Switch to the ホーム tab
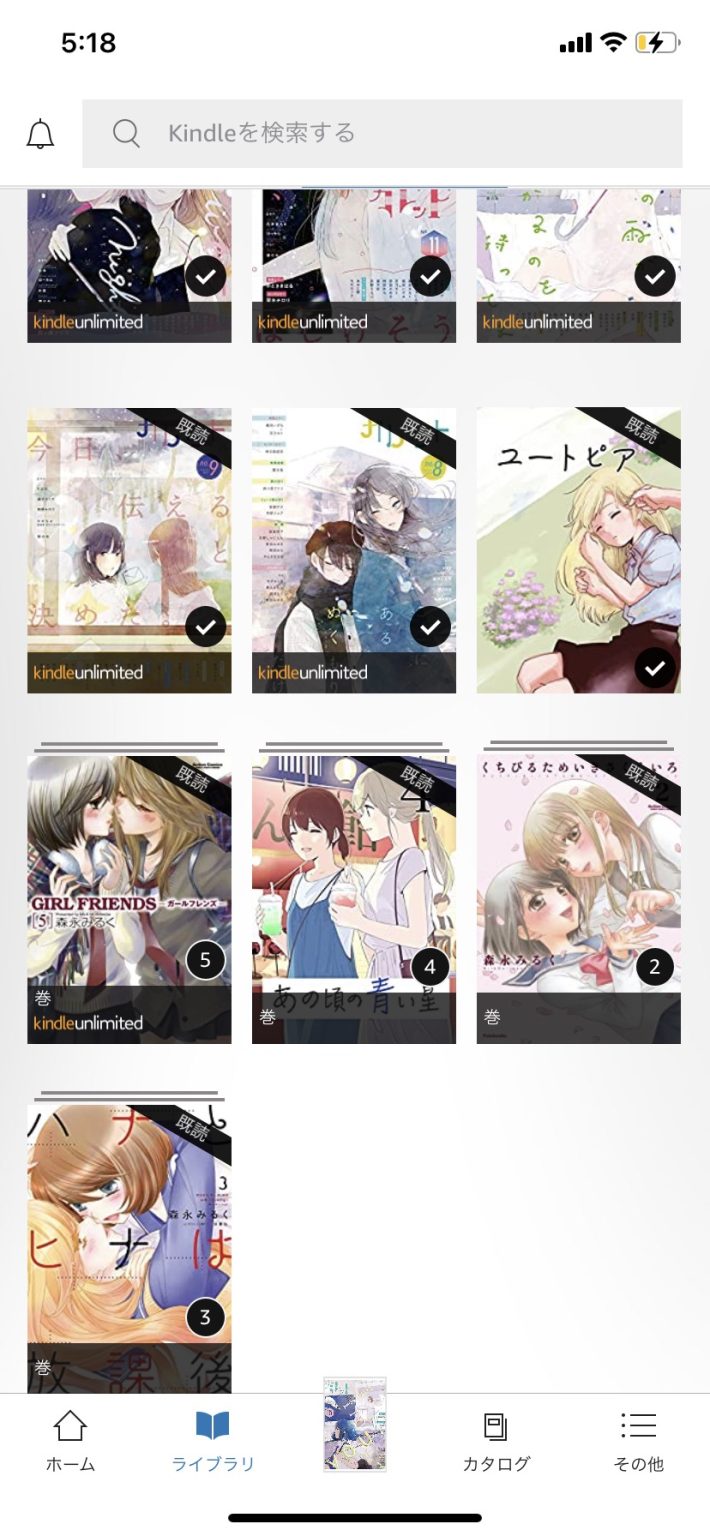The width and height of the screenshot is (710, 1536). click(x=70, y=1441)
